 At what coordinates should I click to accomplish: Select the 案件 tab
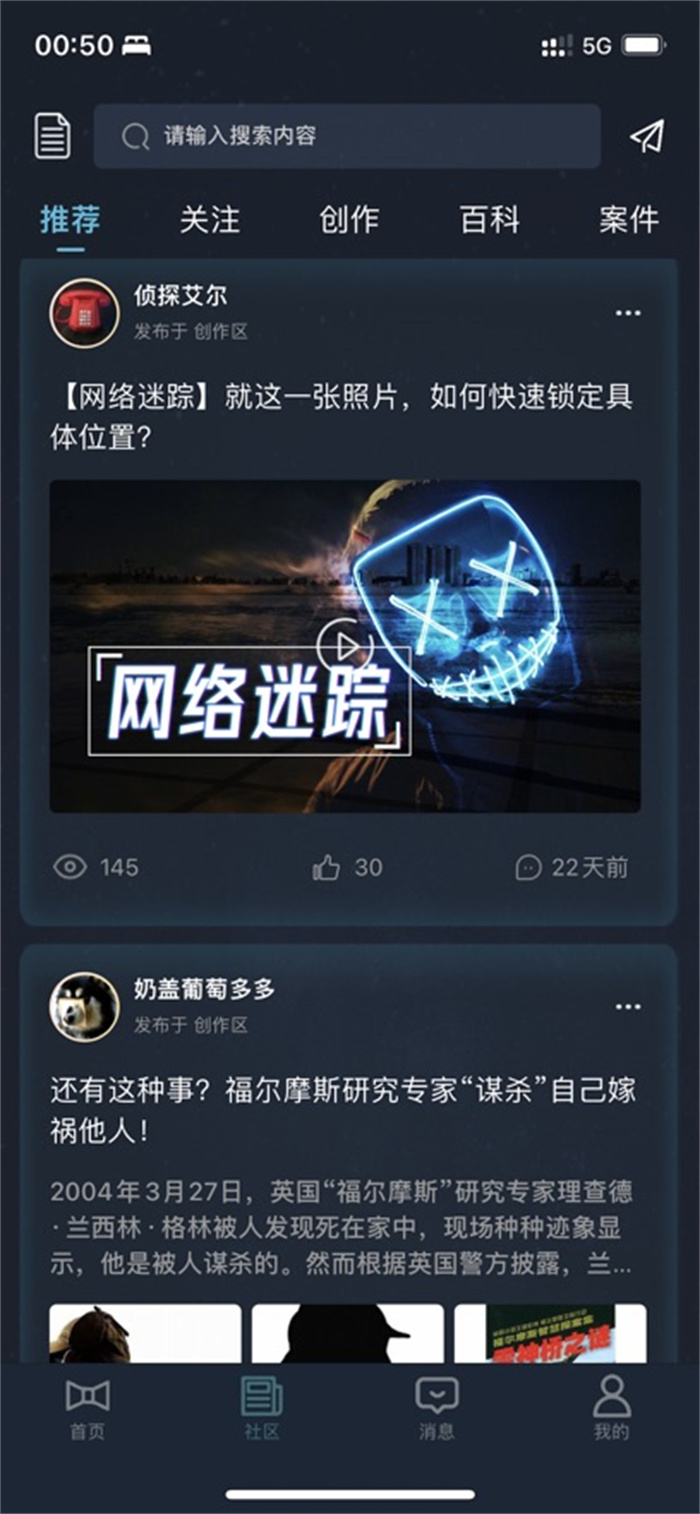629,220
